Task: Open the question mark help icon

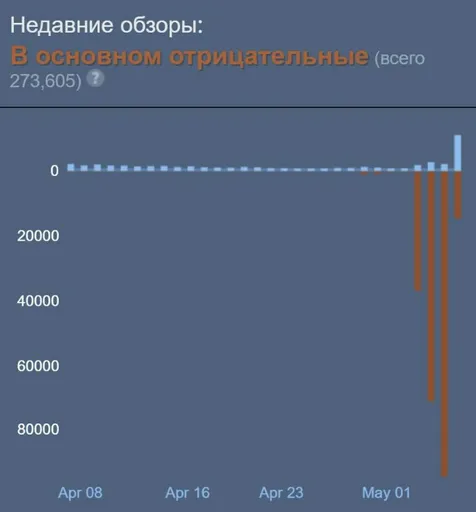Action: (x=95, y=78)
